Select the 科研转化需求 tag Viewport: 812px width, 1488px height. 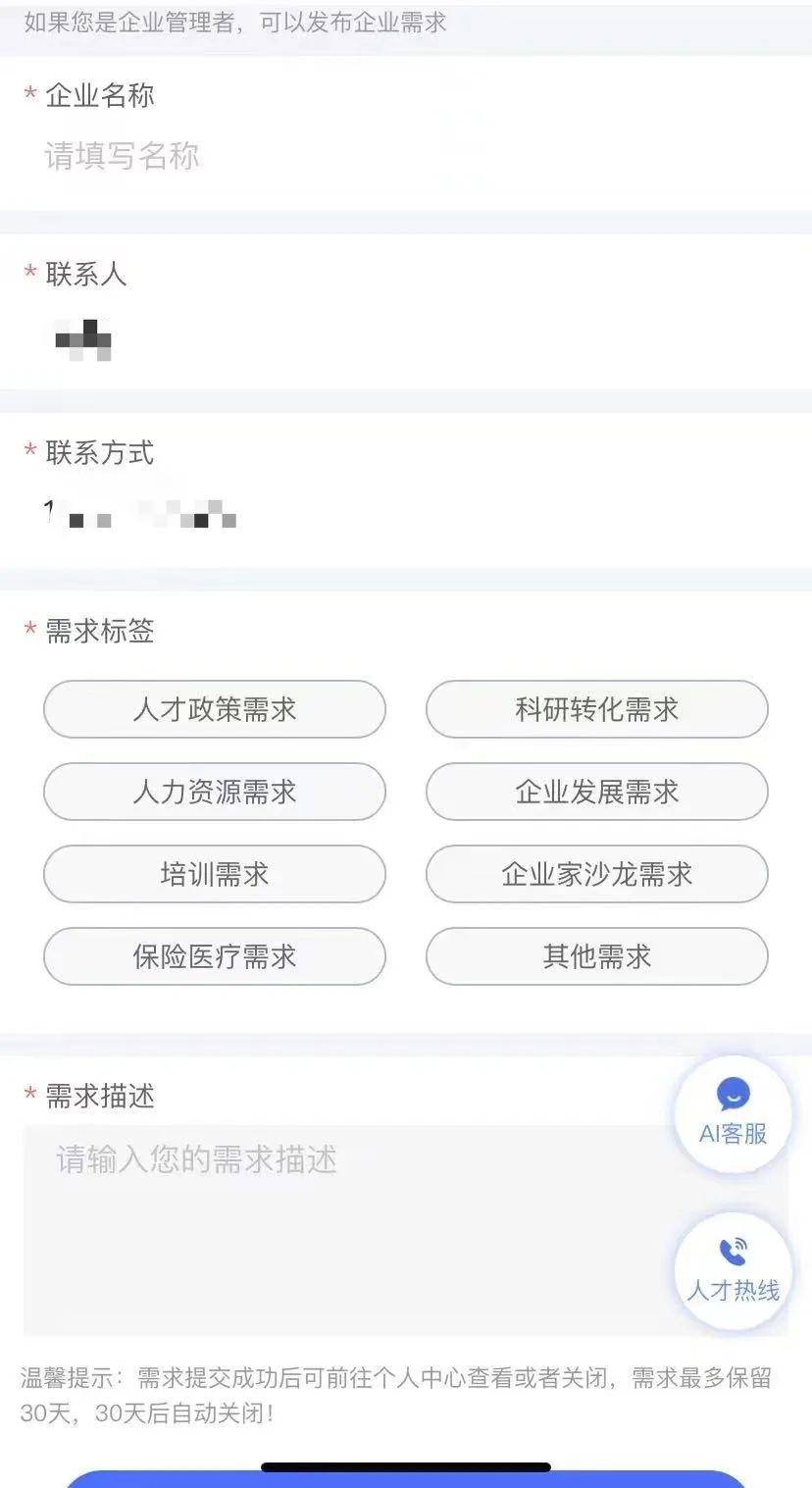pos(596,709)
